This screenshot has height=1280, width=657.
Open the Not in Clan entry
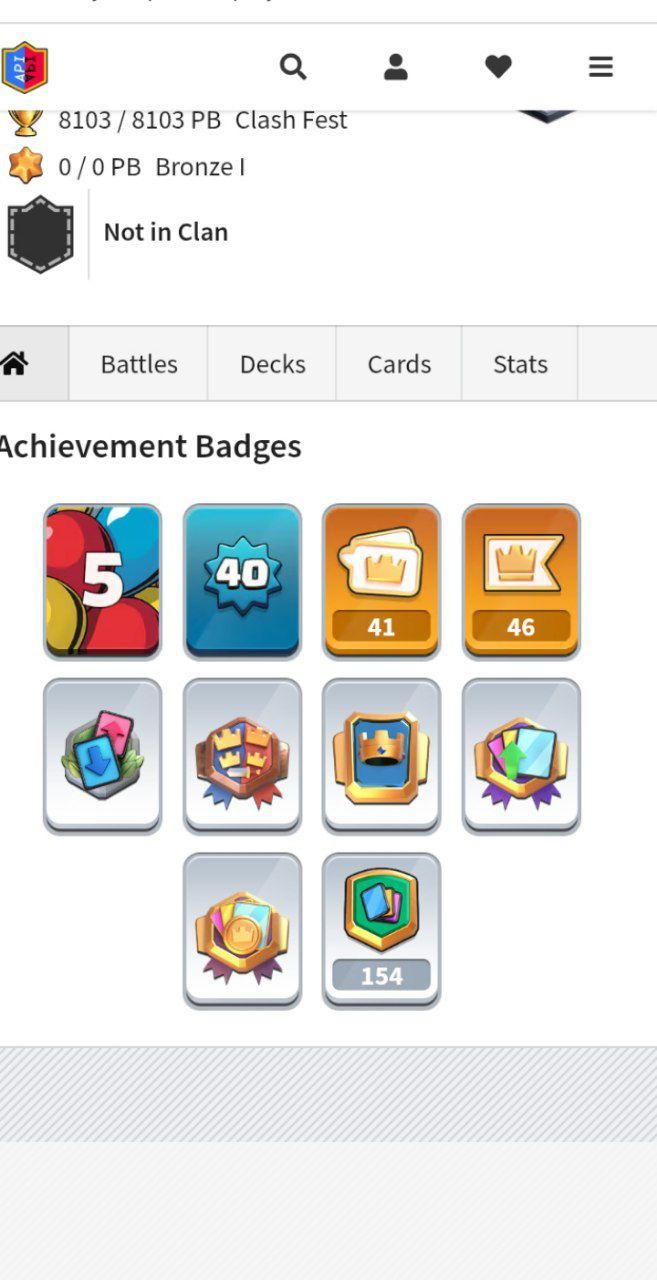tap(166, 232)
